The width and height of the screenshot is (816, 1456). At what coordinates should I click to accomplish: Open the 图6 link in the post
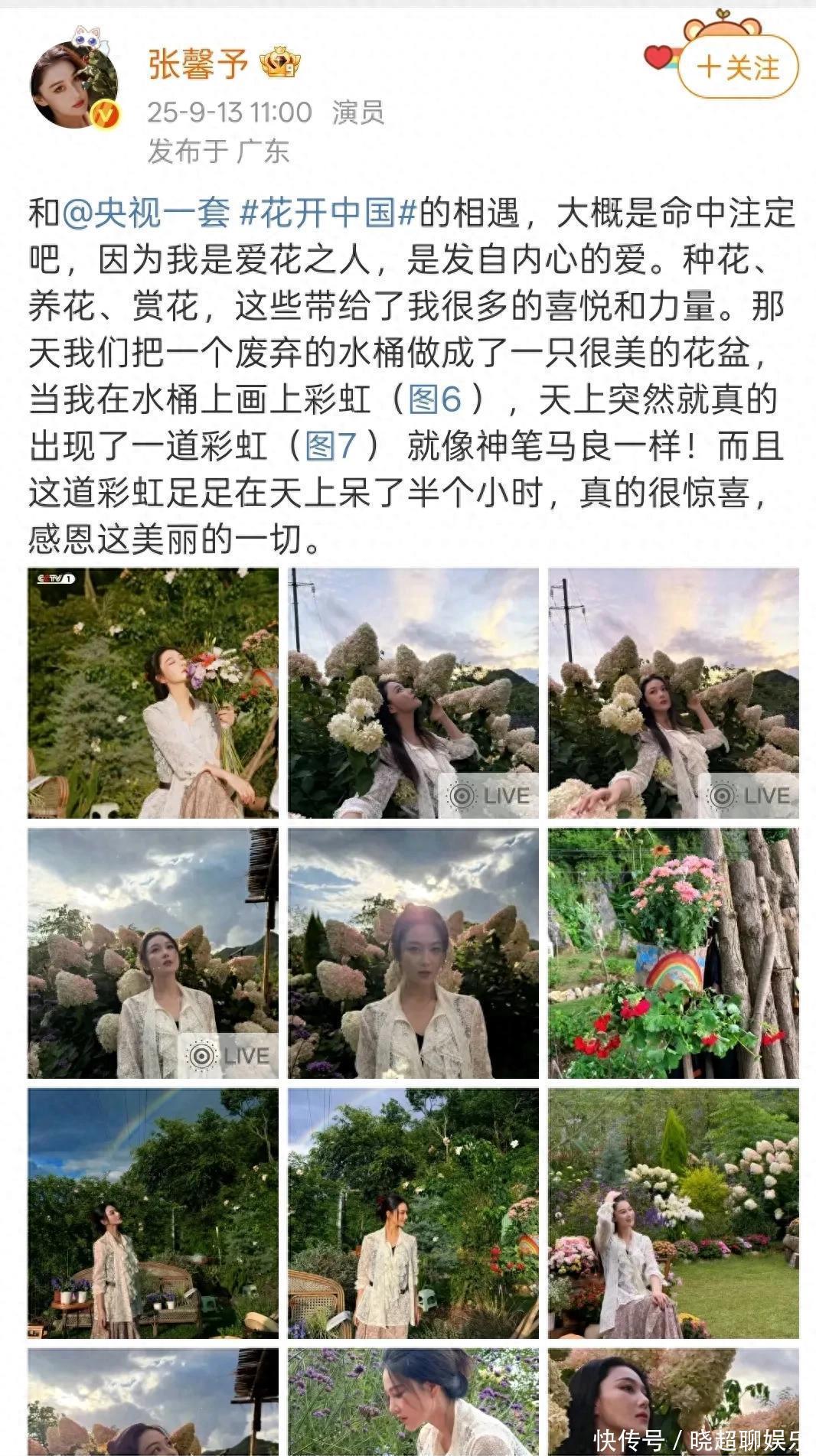436,399
